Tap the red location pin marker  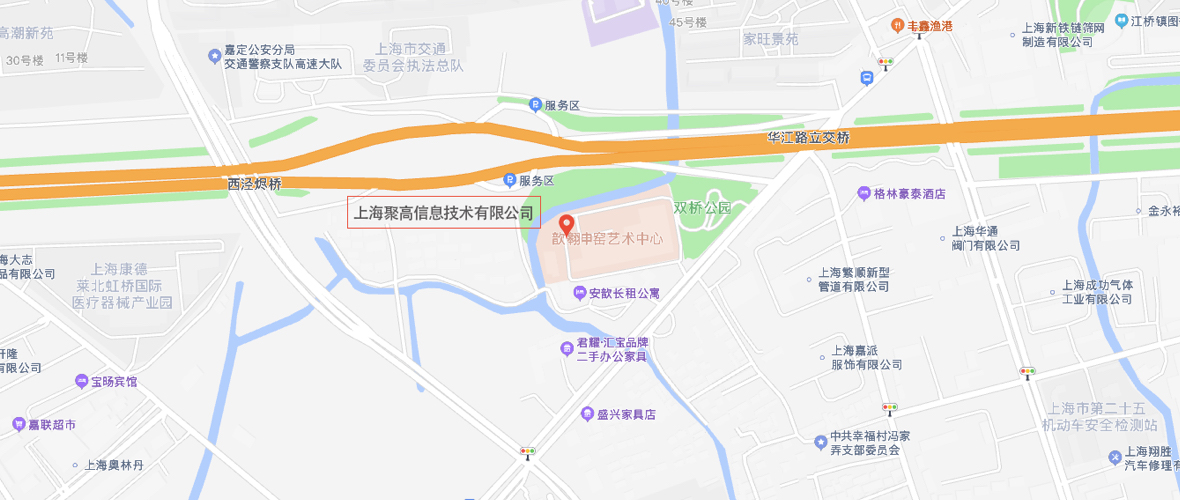coord(566,226)
